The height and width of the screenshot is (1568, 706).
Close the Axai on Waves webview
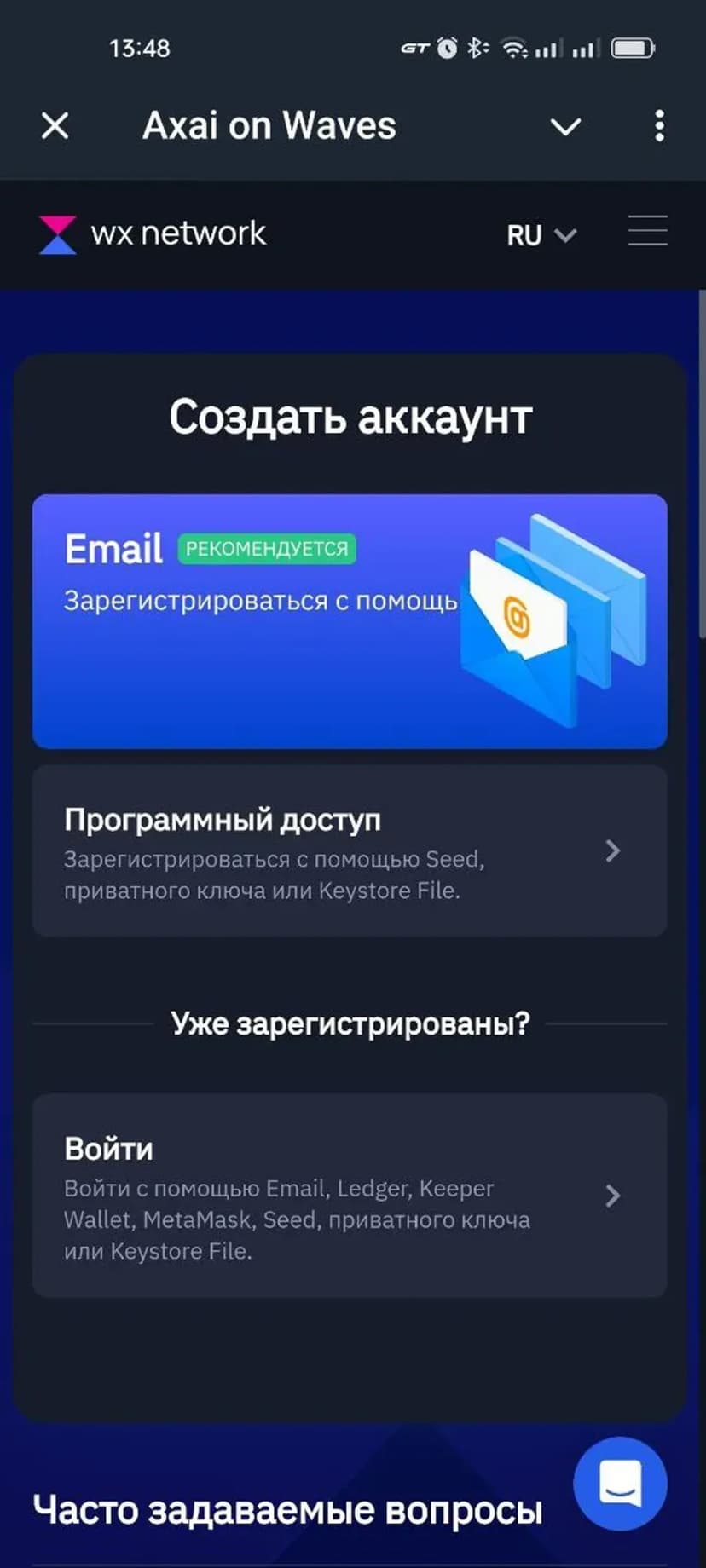pos(55,126)
